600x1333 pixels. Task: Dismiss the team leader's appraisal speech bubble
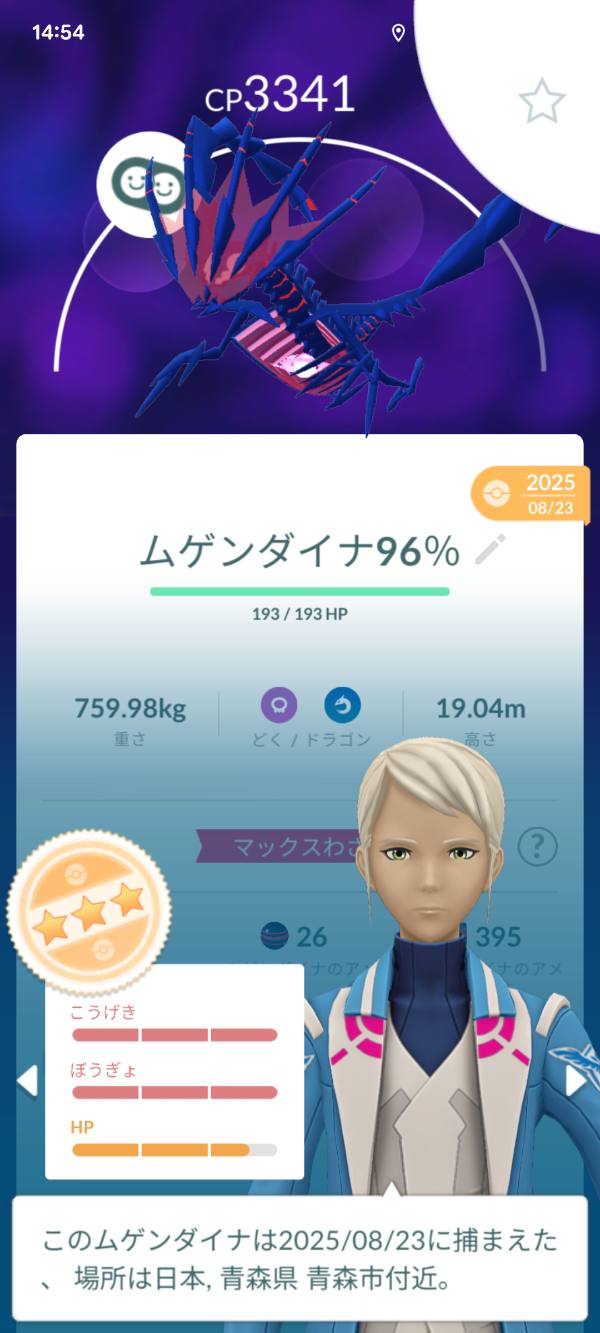[300, 1256]
